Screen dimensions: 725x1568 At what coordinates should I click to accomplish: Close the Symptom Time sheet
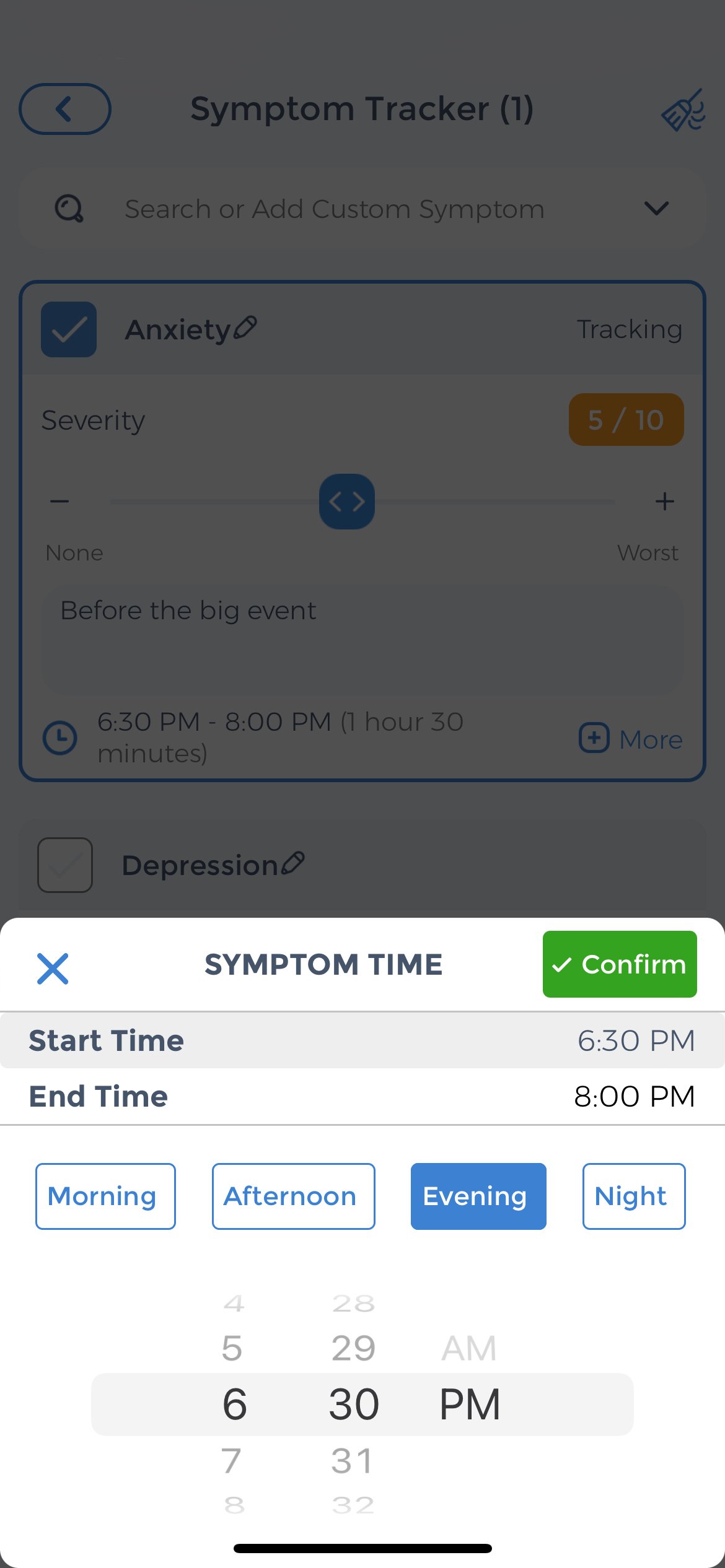point(53,969)
